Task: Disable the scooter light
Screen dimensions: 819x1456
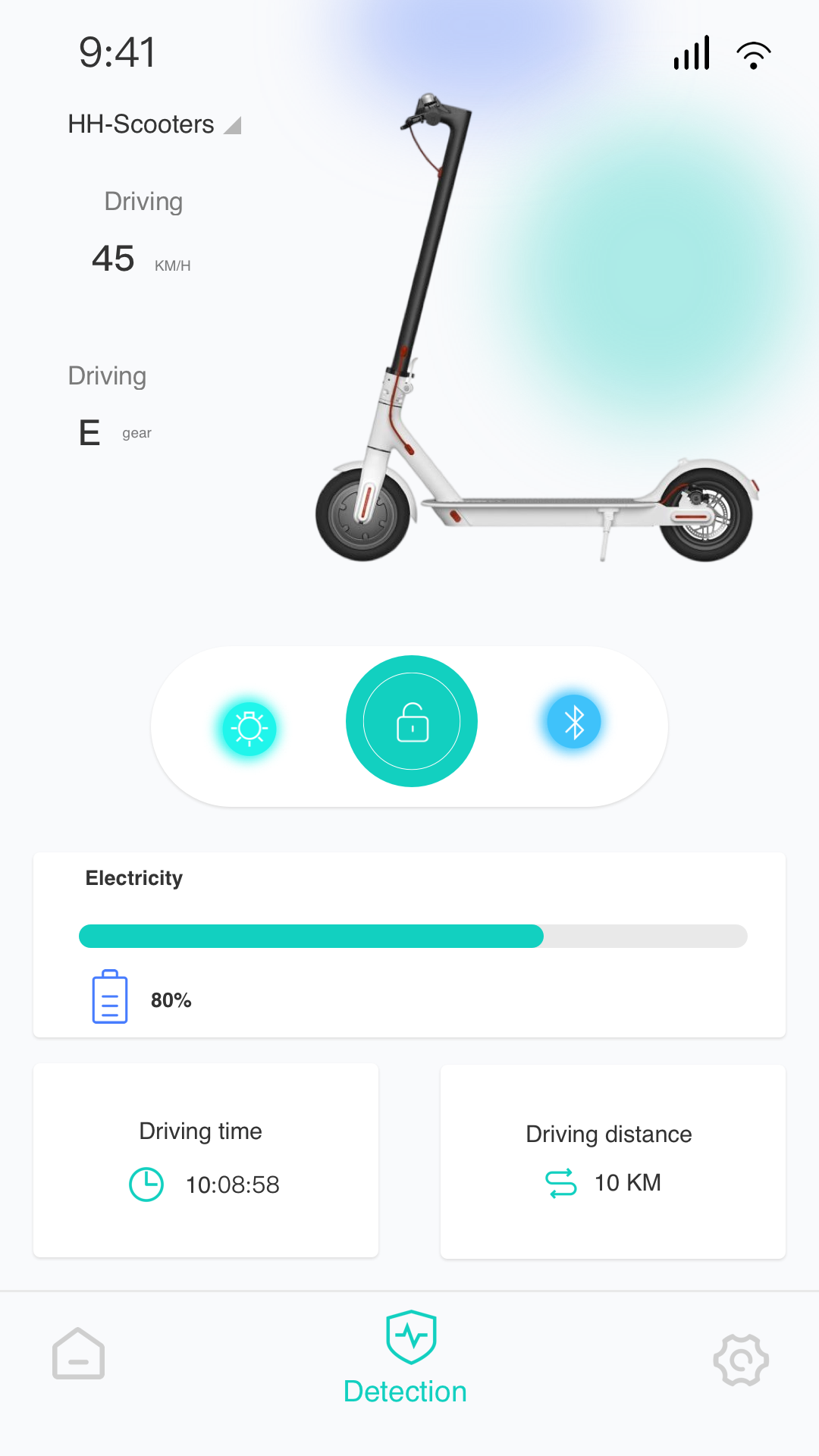Action: tap(249, 726)
